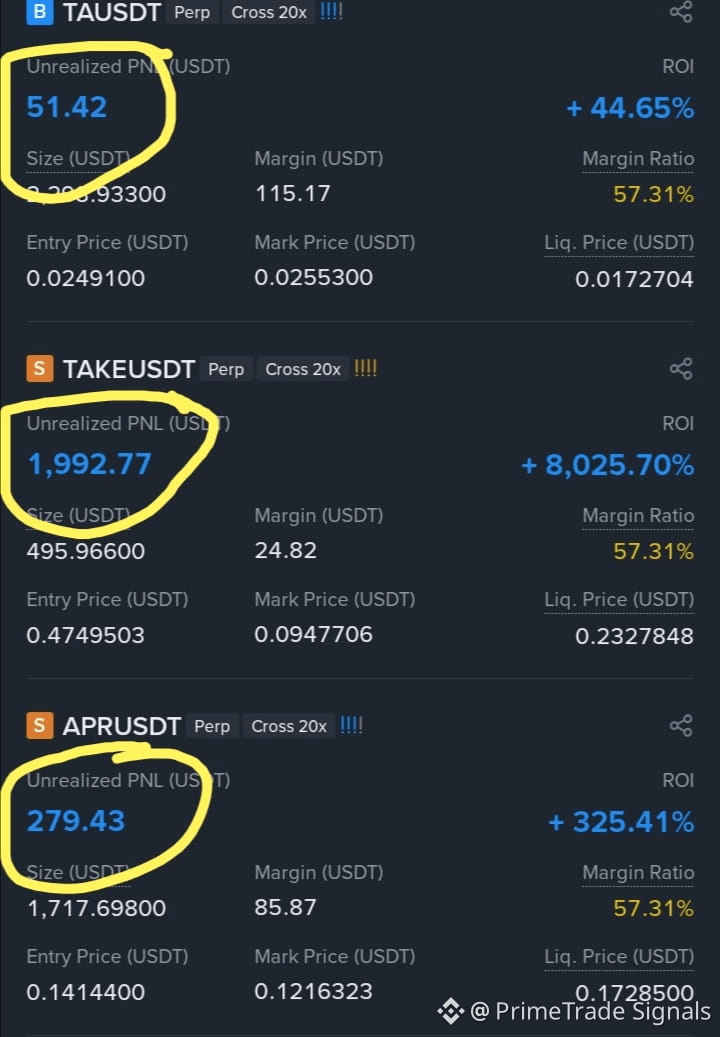Click the flame indicator beside TAUSDT leverage
Image resolution: width=720 pixels, height=1037 pixels.
pyautogui.click(x=331, y=12)
